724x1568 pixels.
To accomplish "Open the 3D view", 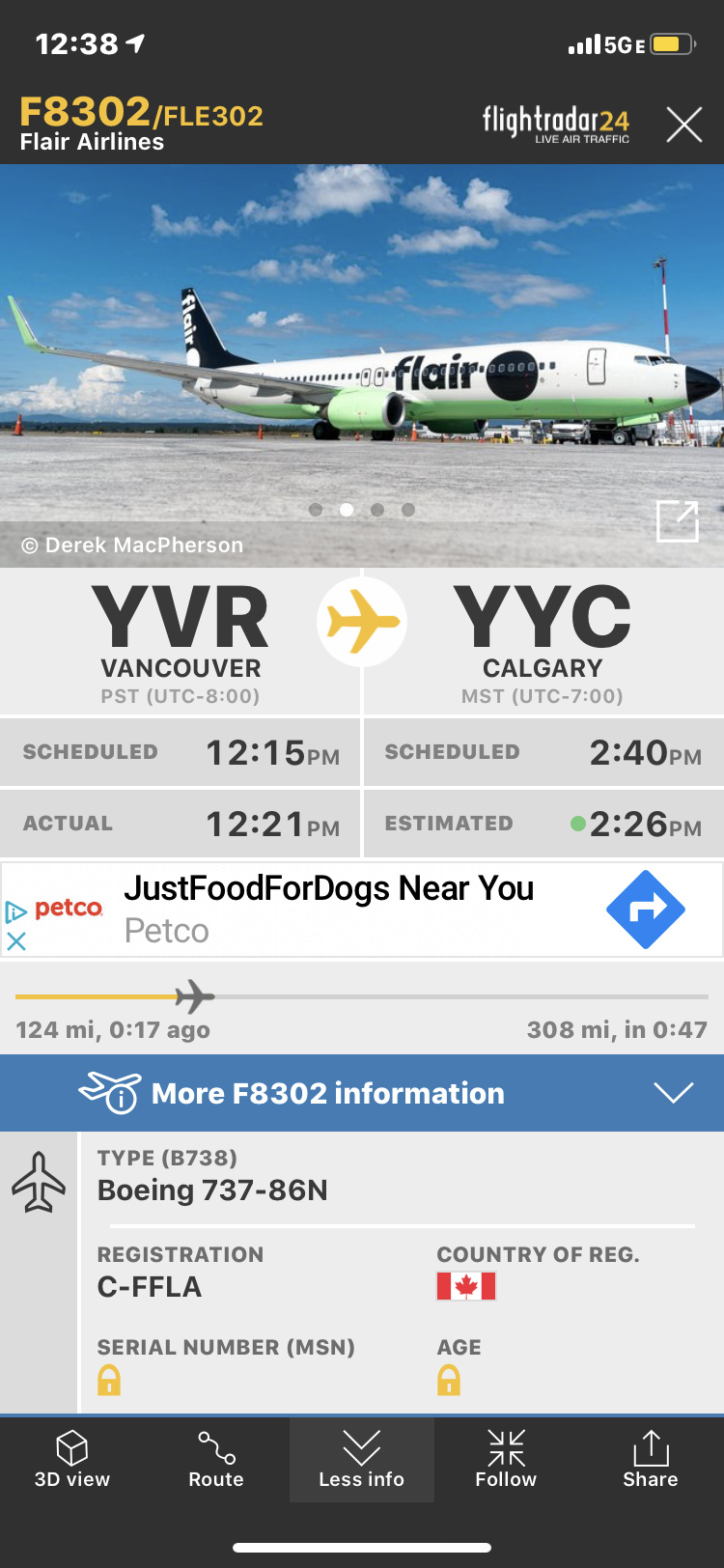I will point(72,1459).
